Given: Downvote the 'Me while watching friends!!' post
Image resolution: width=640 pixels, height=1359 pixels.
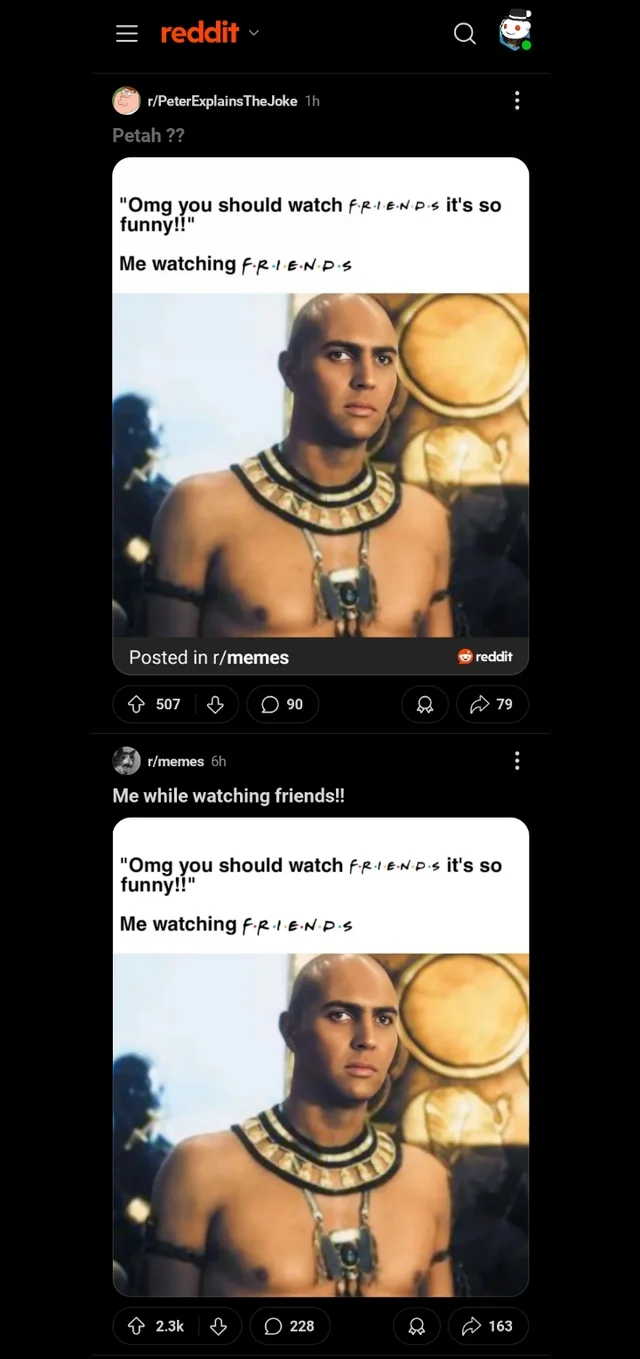Looking at the screenshot, I should pyautogui.click(x=219, y=1326).
